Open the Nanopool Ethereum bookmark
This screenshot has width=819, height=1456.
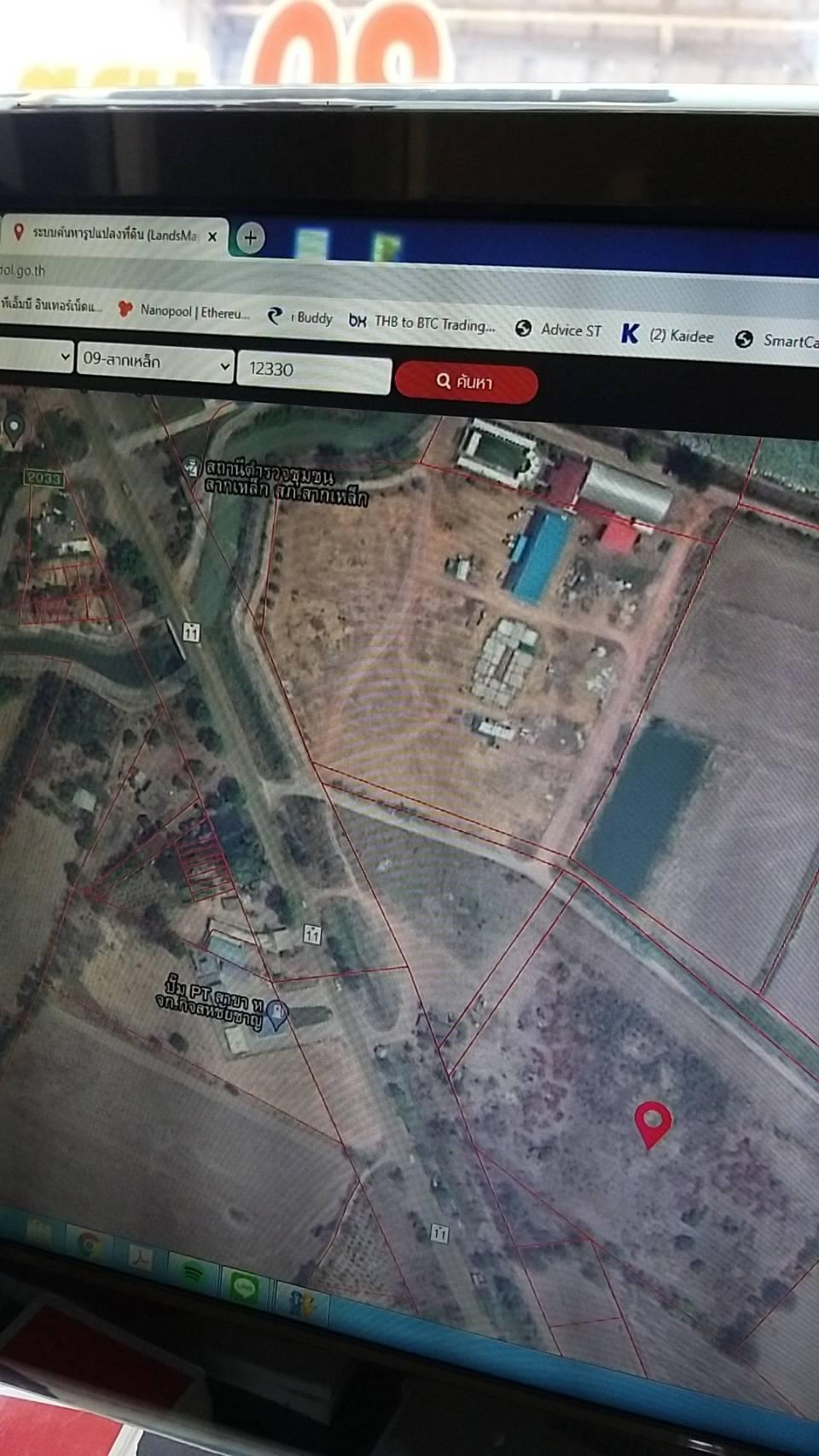pos(183,312)
